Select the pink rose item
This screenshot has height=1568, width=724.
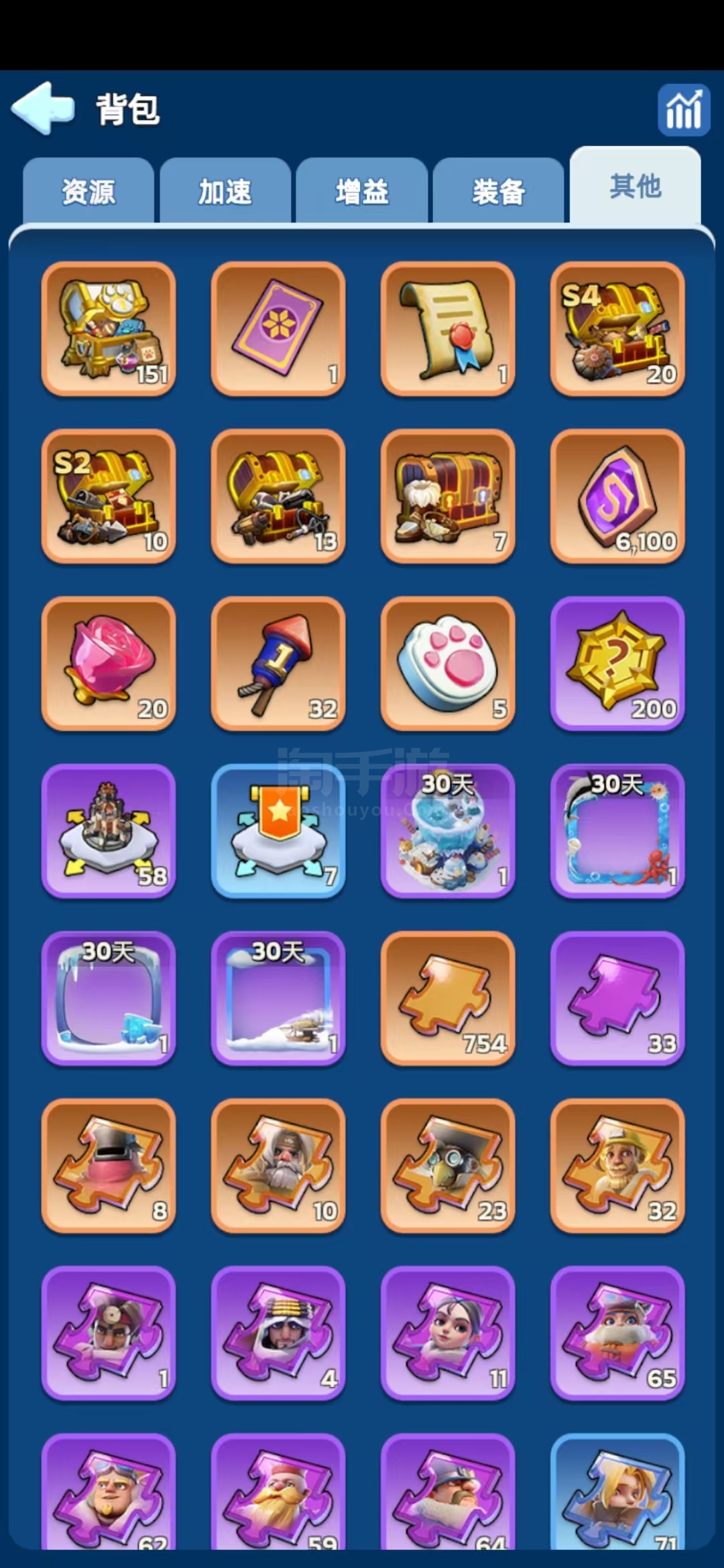[109, 663]
